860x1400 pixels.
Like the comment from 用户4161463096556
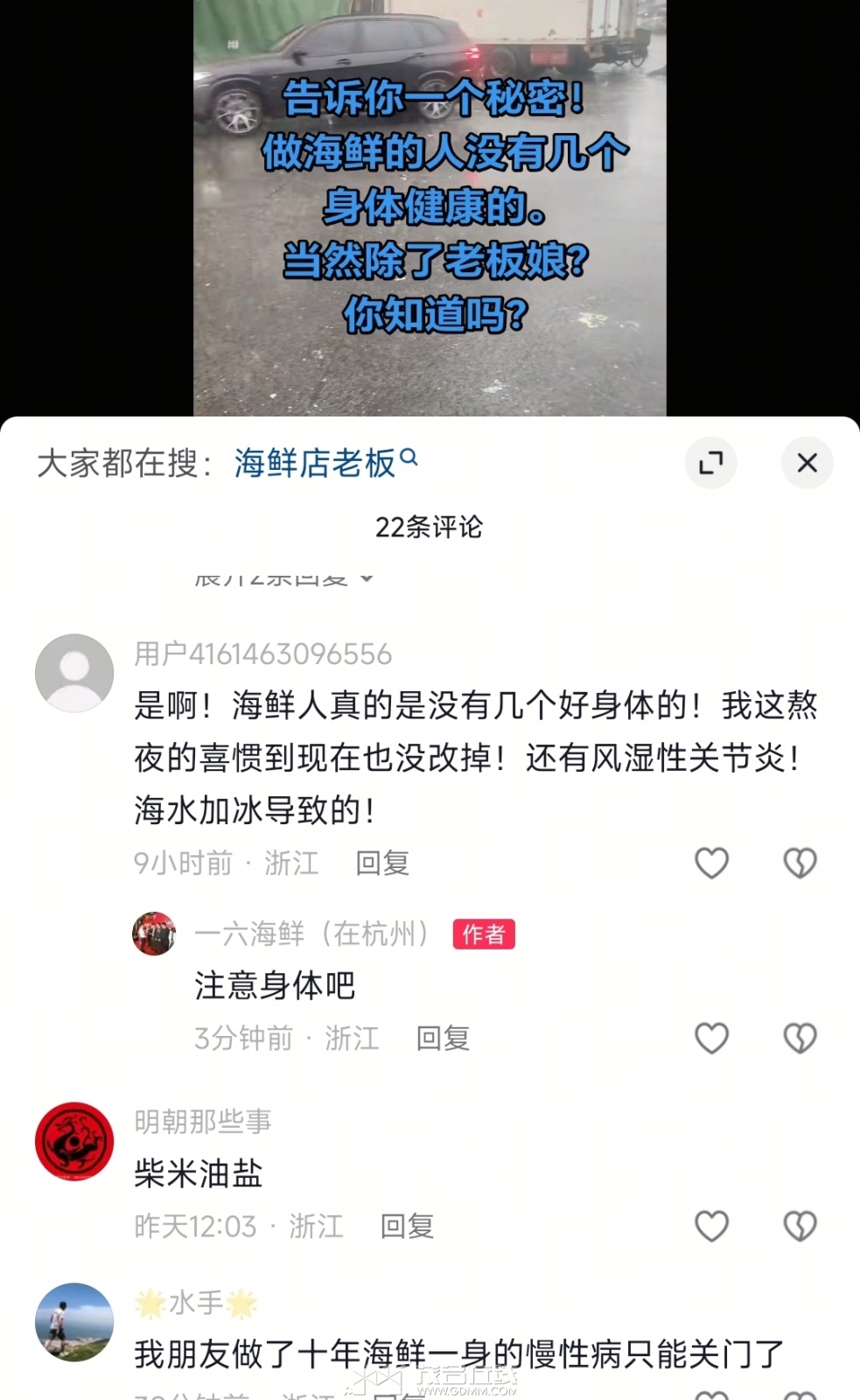(711, 864)
